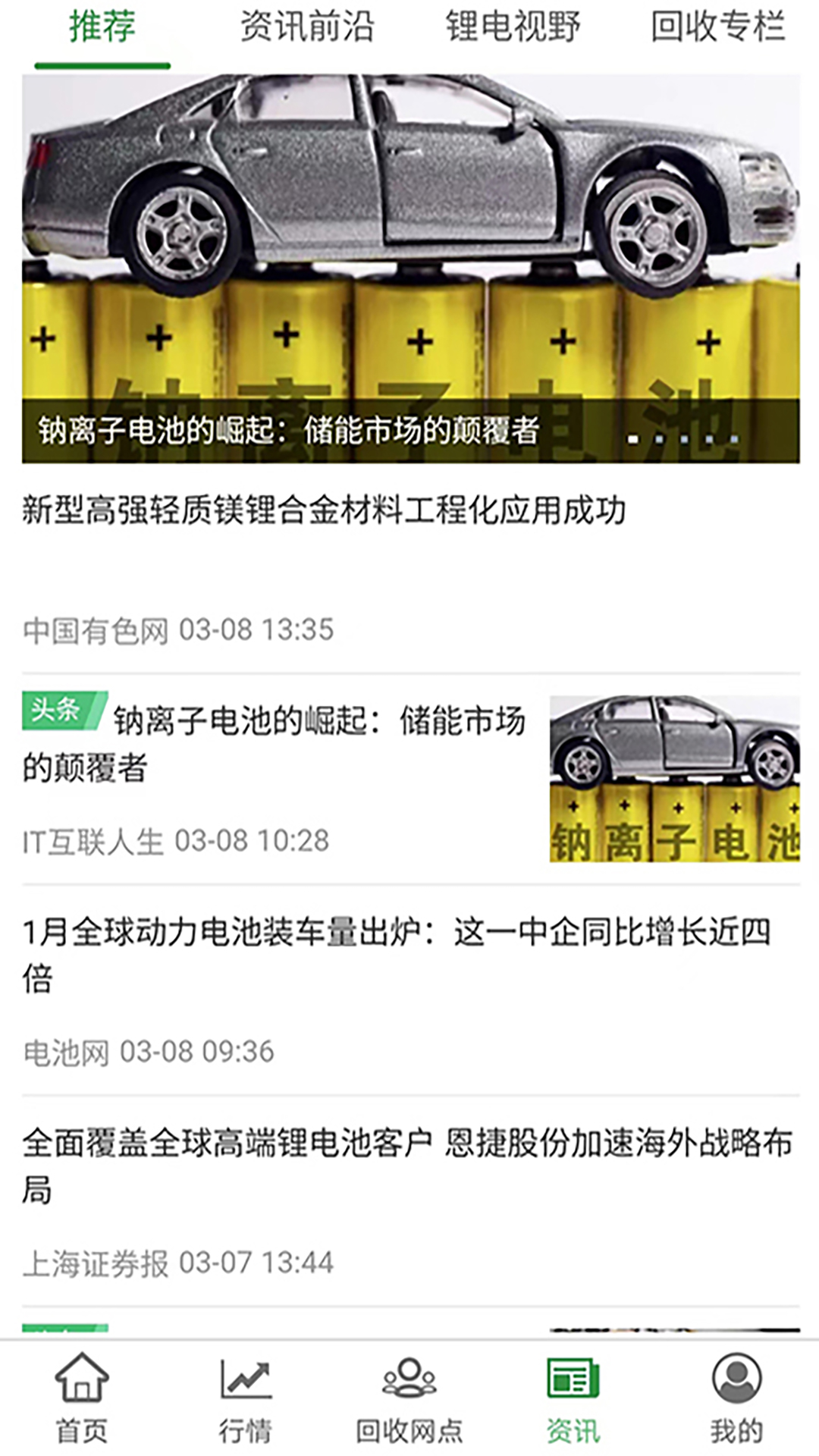Open 恩捷股份加速海外战略布局 article

pyautogui.click(x=407, y=1165)
